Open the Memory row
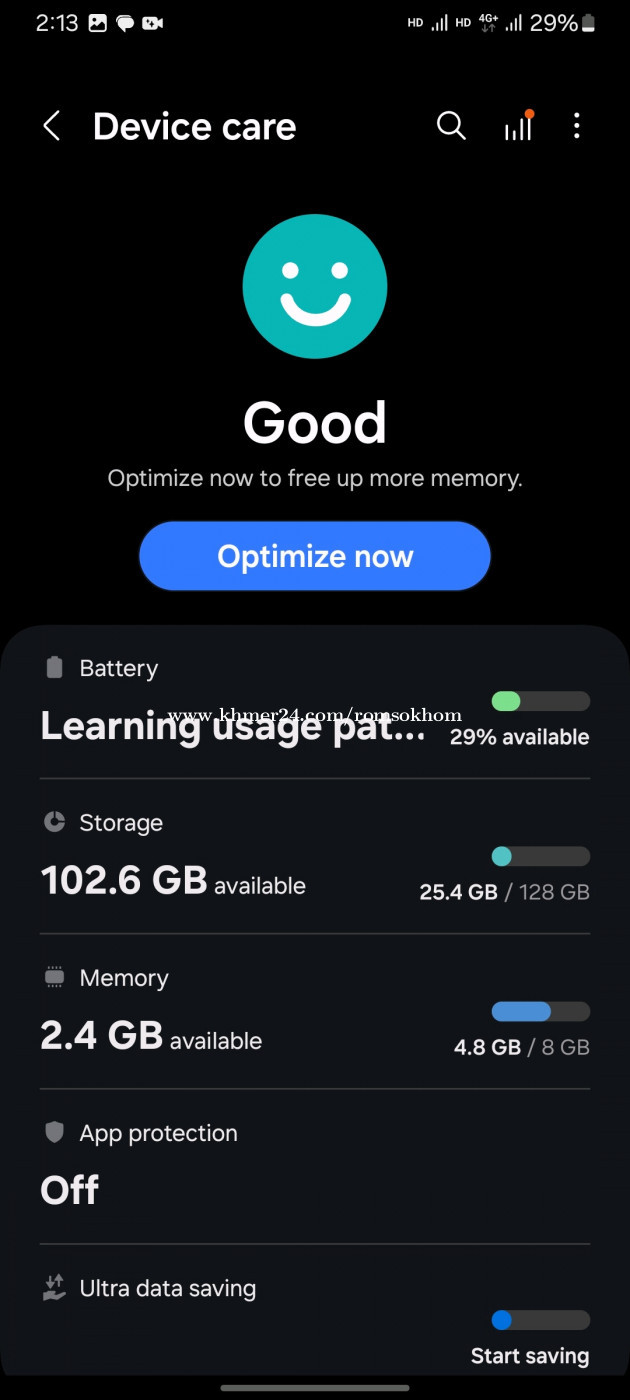The width and height of the screenshot is (630, 1400). (x=314, y=1012)
